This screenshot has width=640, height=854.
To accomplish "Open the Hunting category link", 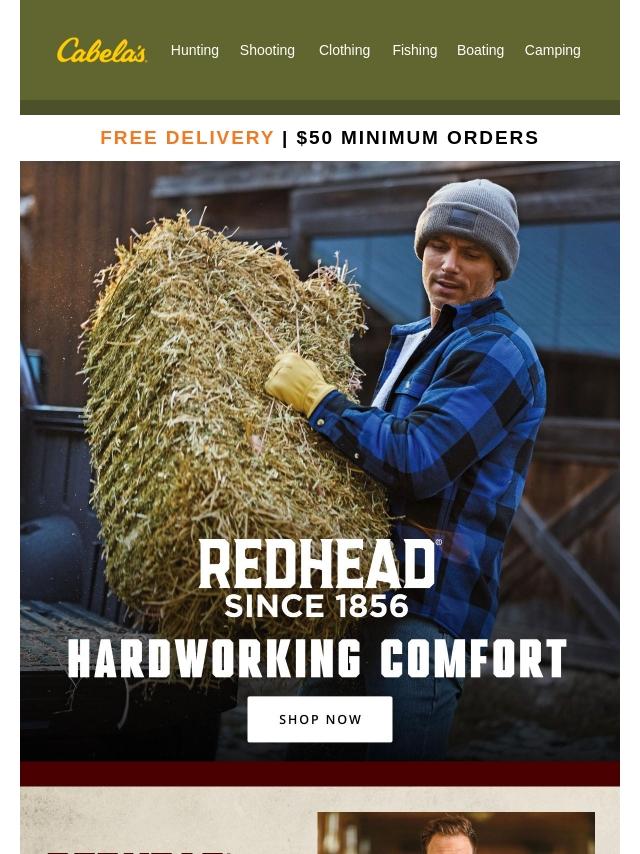I will pos(194,50).
